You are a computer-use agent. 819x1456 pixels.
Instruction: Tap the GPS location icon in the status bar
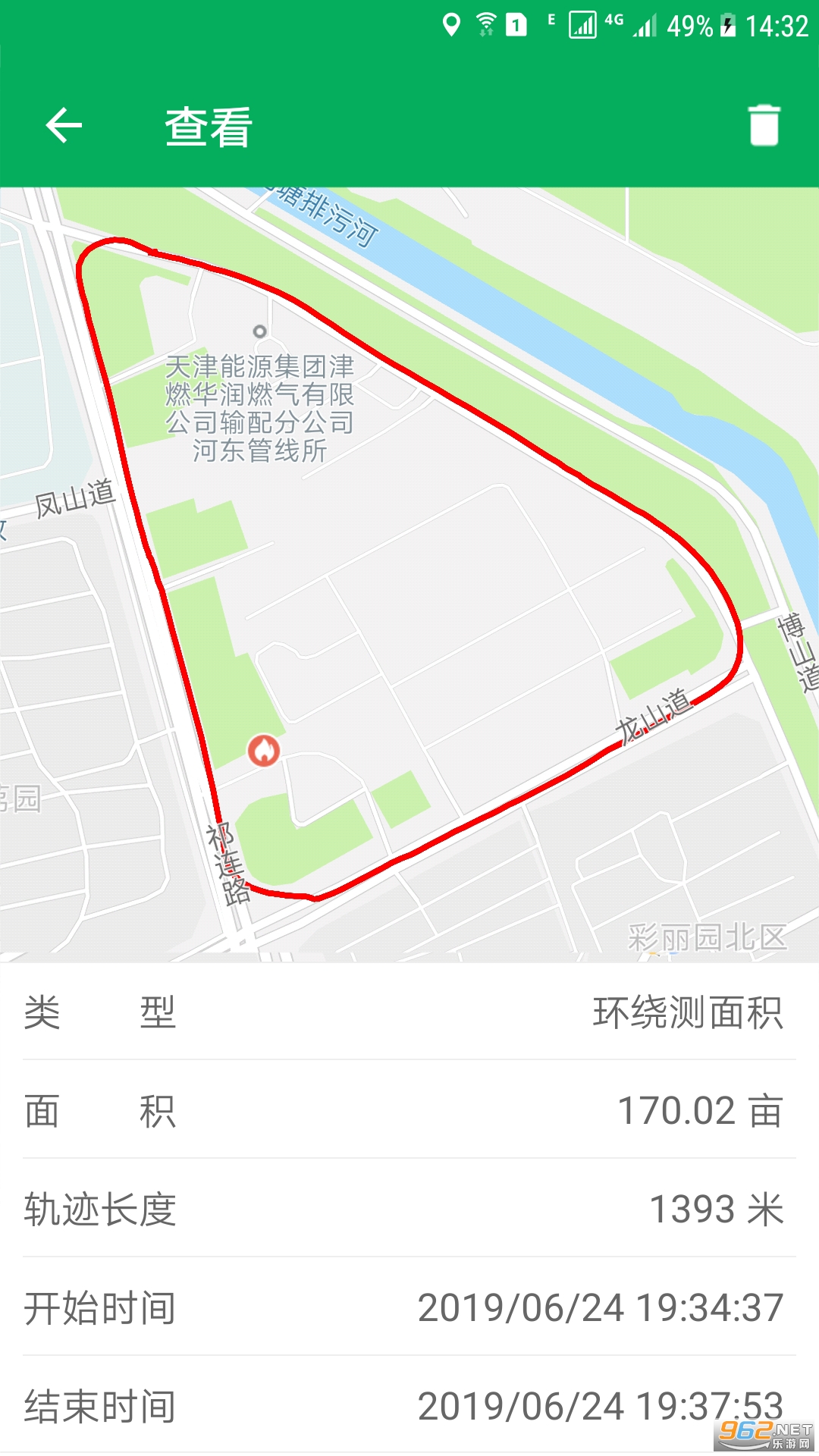(453, 24)
